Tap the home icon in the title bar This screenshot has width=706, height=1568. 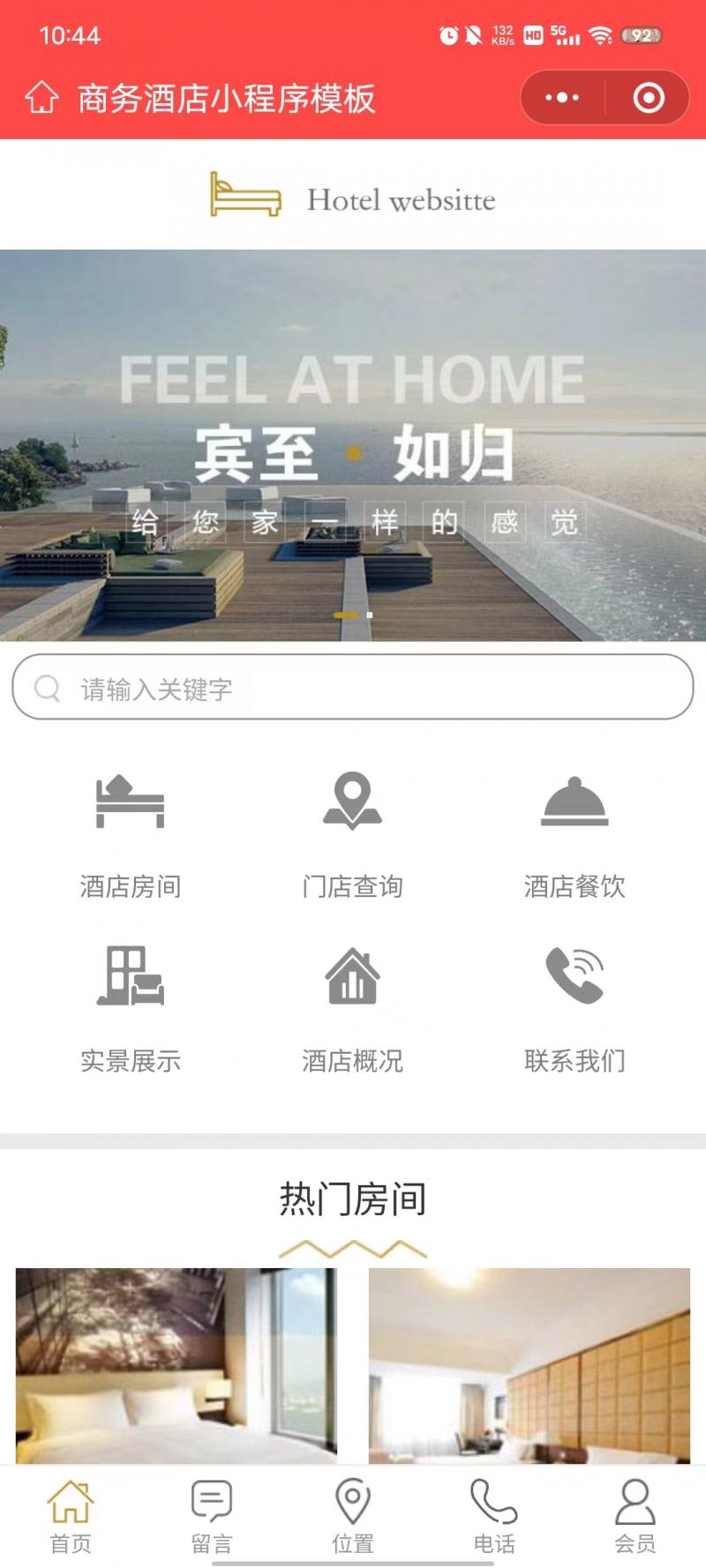[x=41, y=98]
